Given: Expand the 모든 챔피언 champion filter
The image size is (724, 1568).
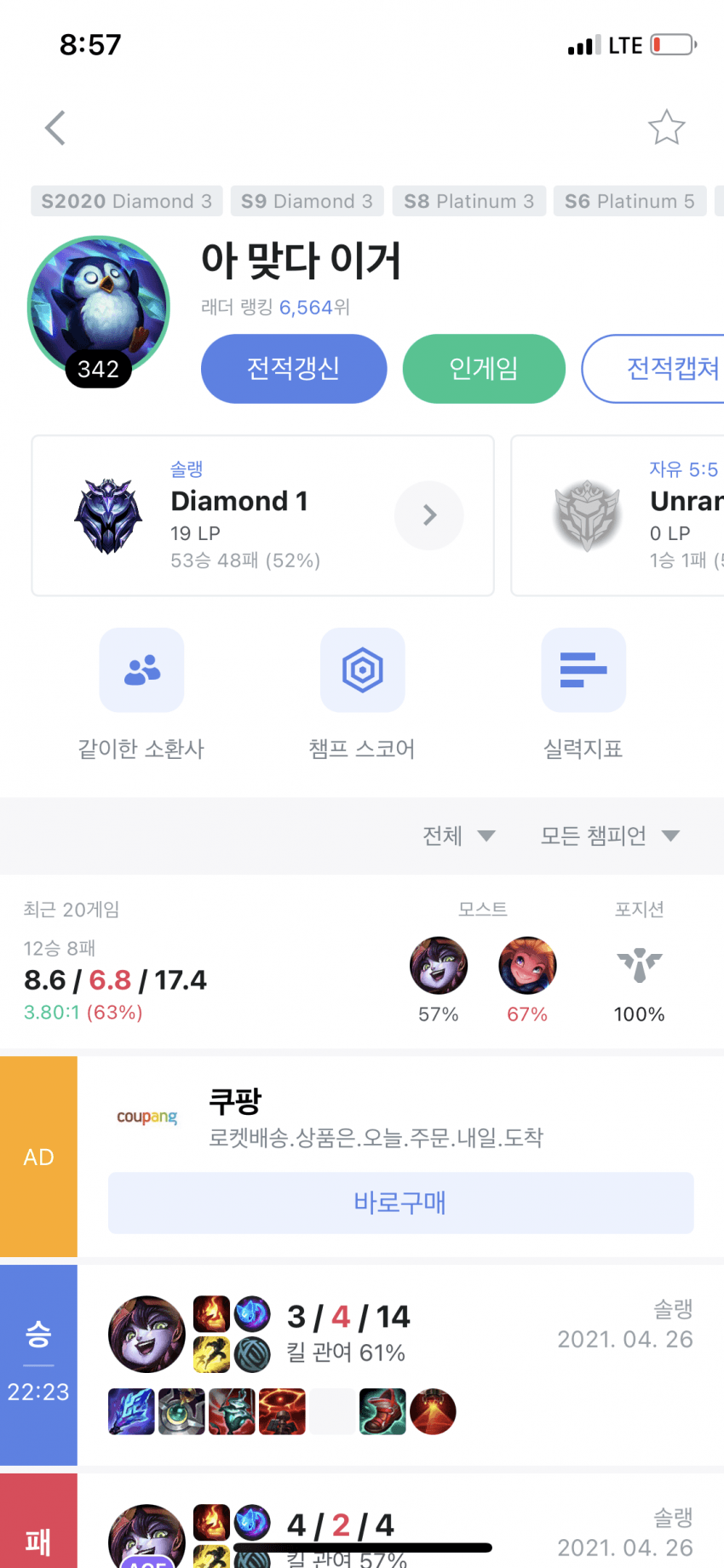Looking at the screenshot, I should (610, 836).
